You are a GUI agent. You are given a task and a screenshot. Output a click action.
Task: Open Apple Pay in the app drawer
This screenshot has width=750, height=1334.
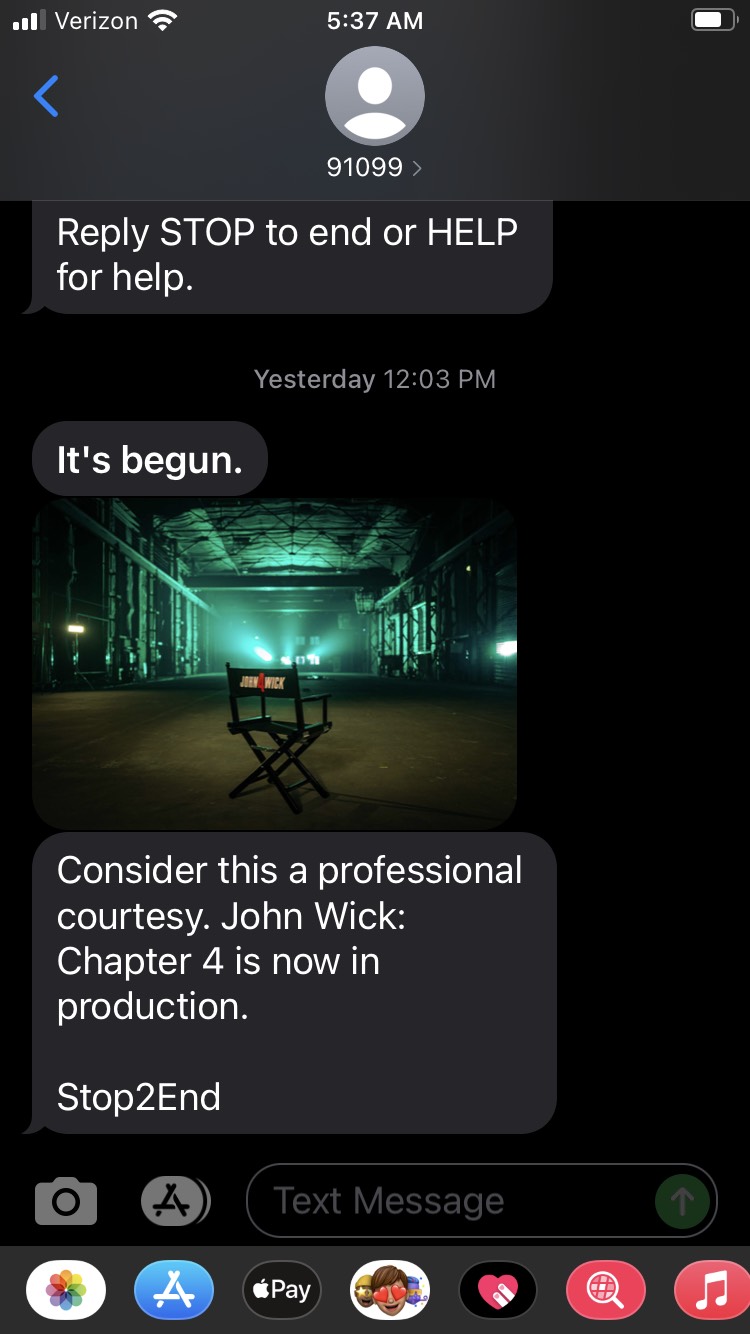(282, 1290)
